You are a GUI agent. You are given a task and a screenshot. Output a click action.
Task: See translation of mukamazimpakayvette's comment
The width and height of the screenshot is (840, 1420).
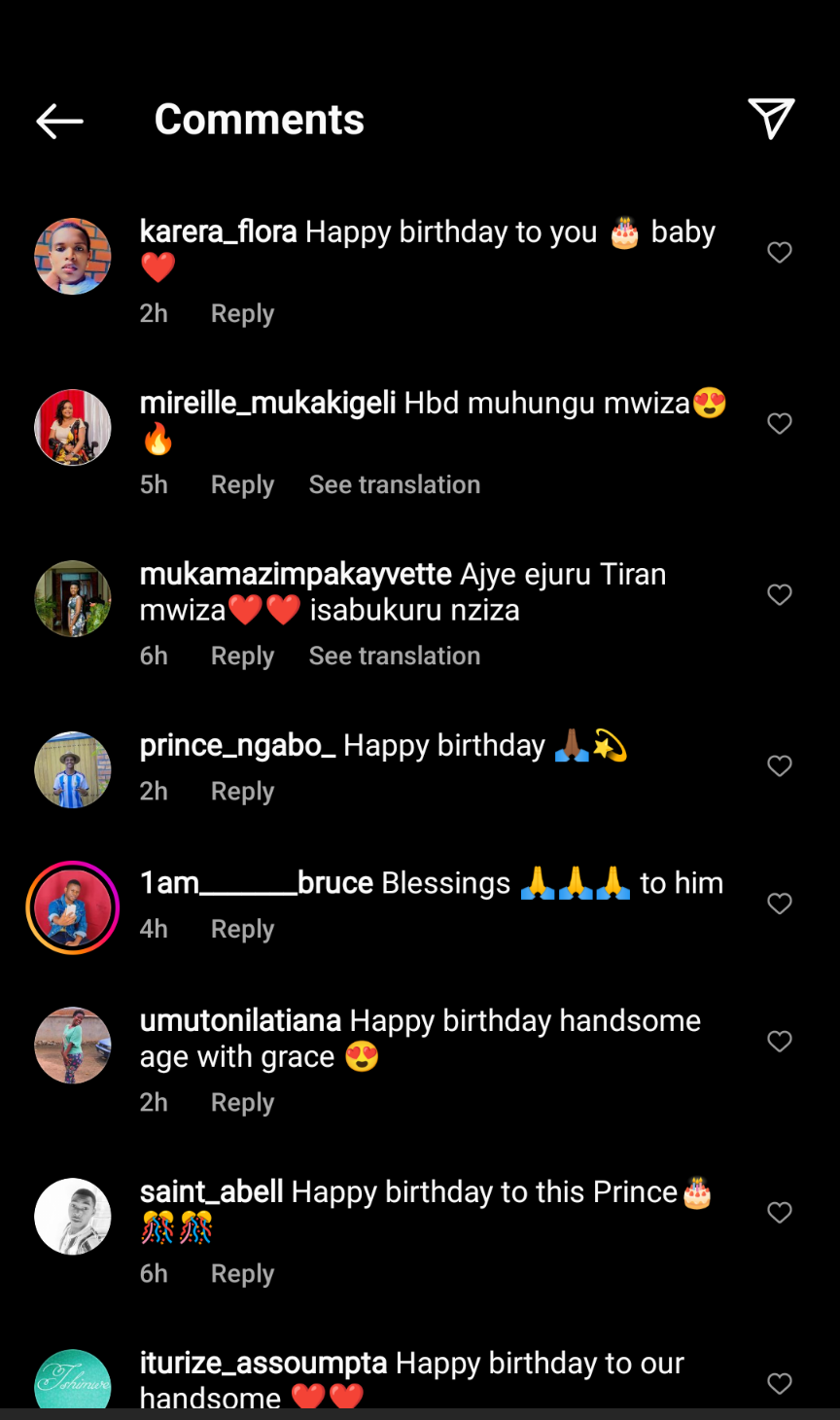click(394, 657)
